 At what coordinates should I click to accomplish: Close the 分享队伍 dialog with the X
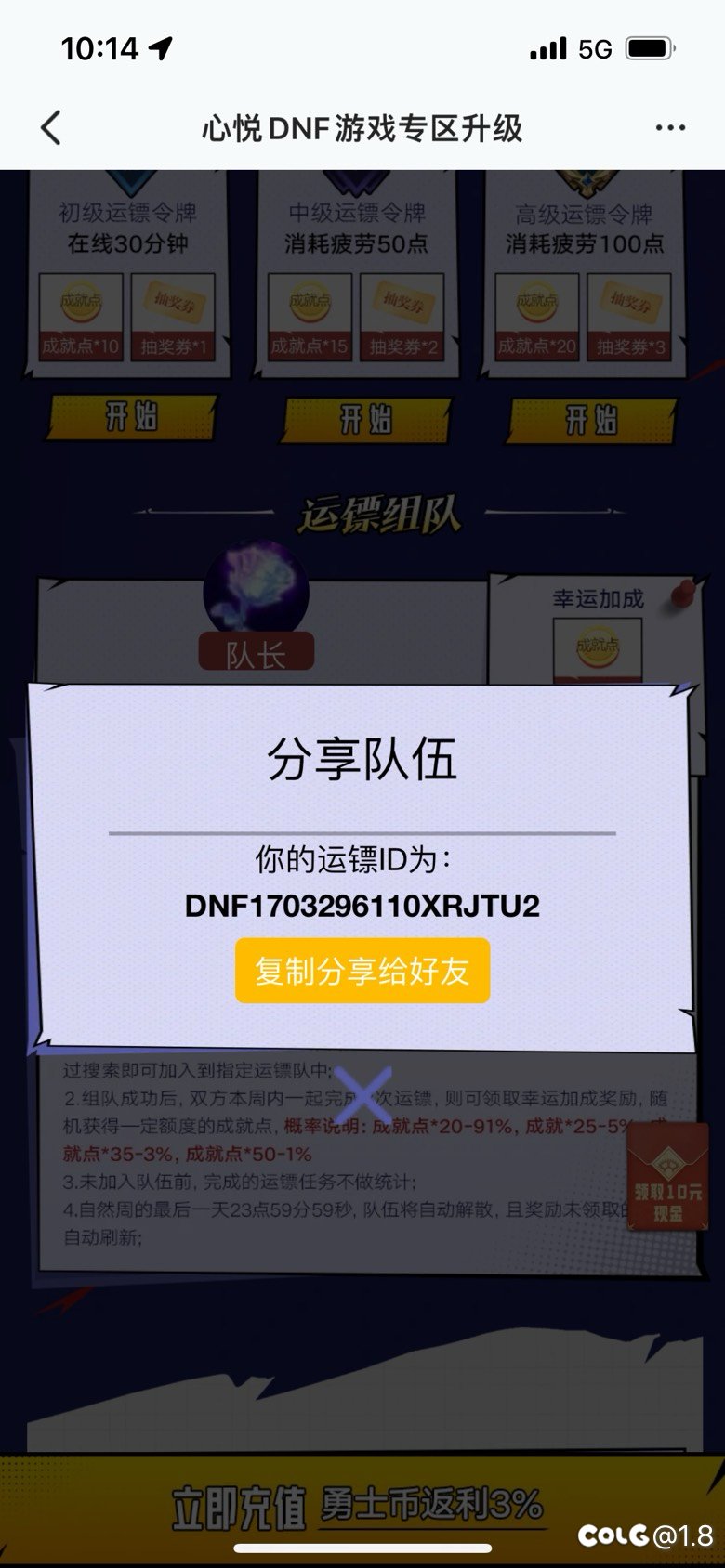click(362, 1096)
